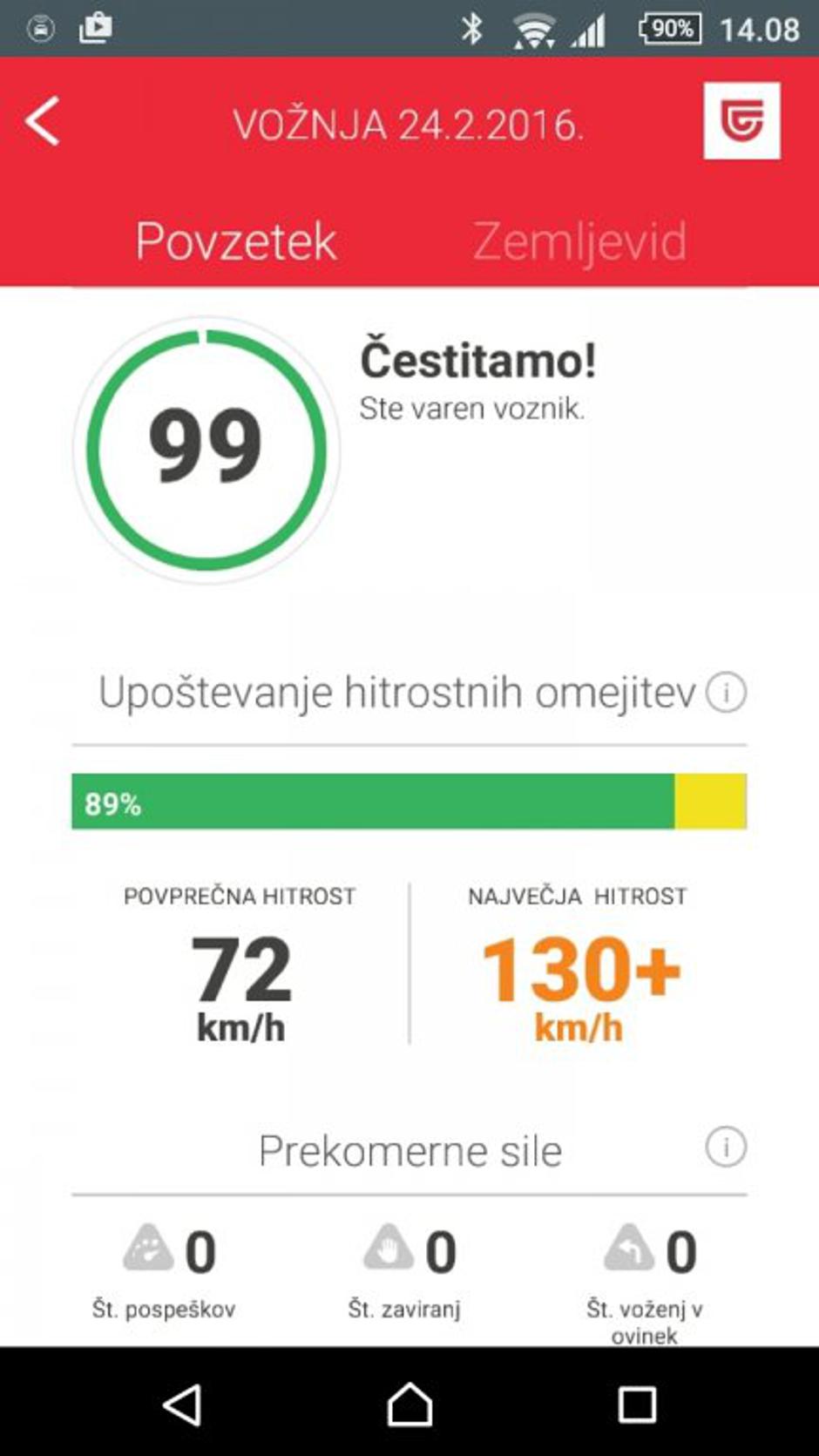Open the green 99 score circle

[207, 450]
